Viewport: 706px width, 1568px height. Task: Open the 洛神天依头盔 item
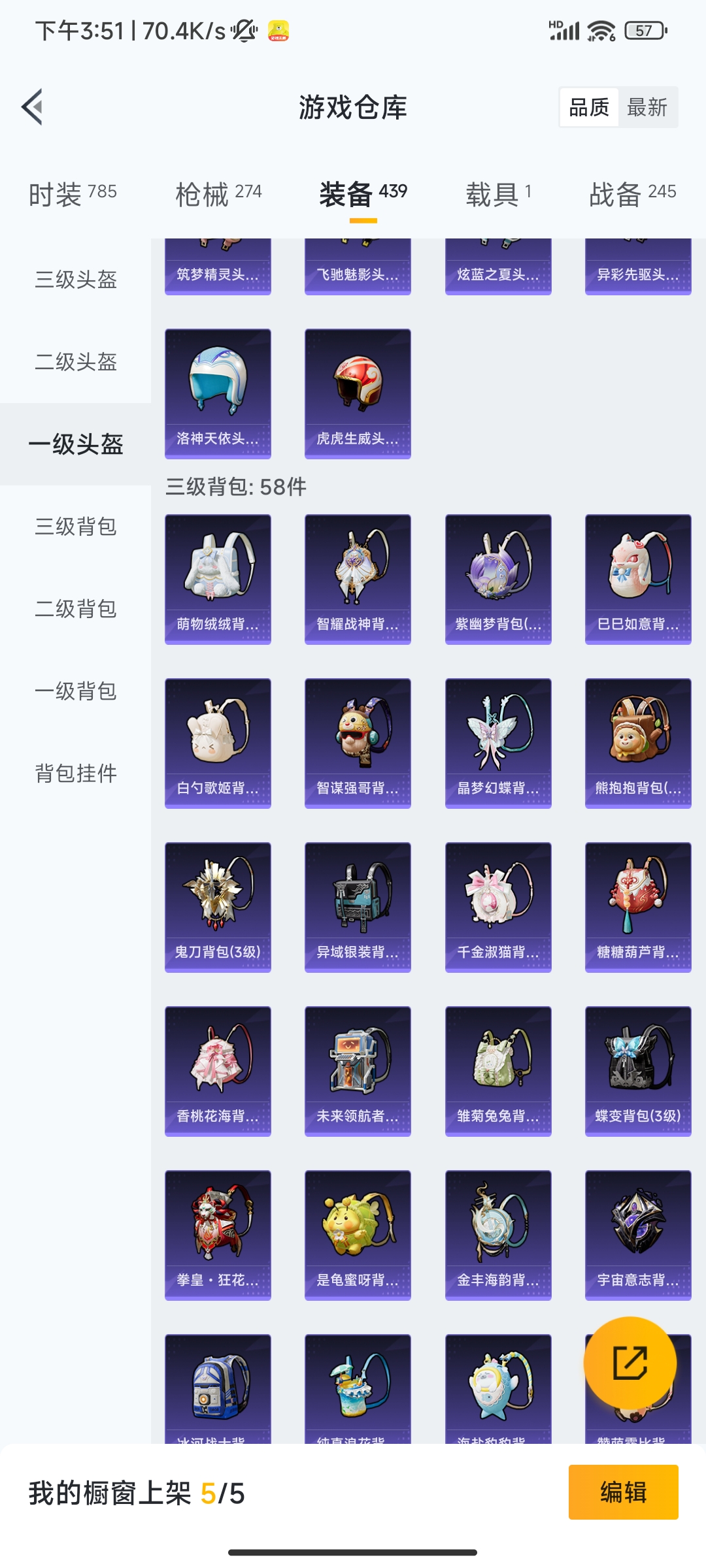218,393
